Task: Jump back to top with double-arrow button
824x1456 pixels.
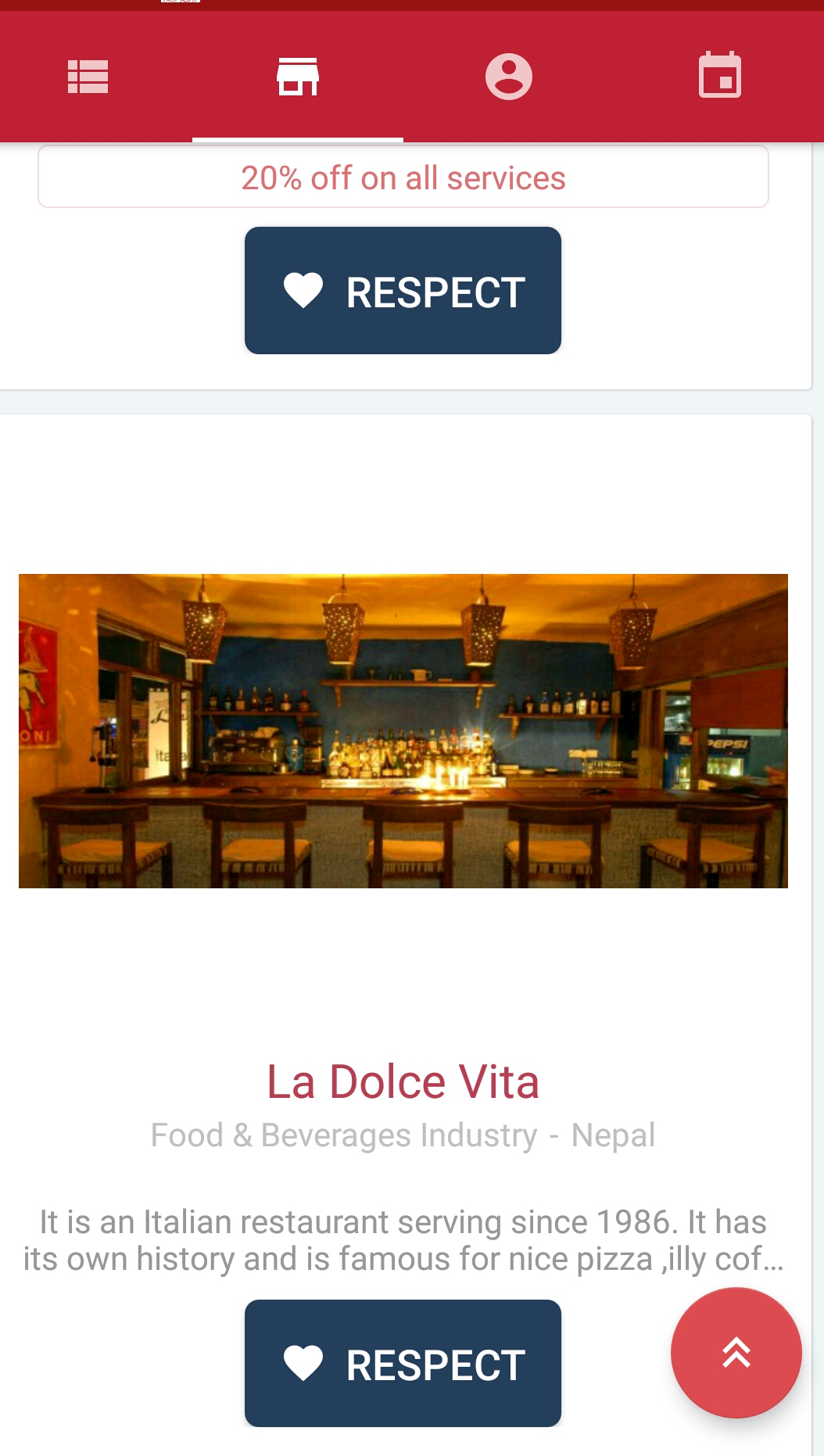Action: click(736, 1353)
